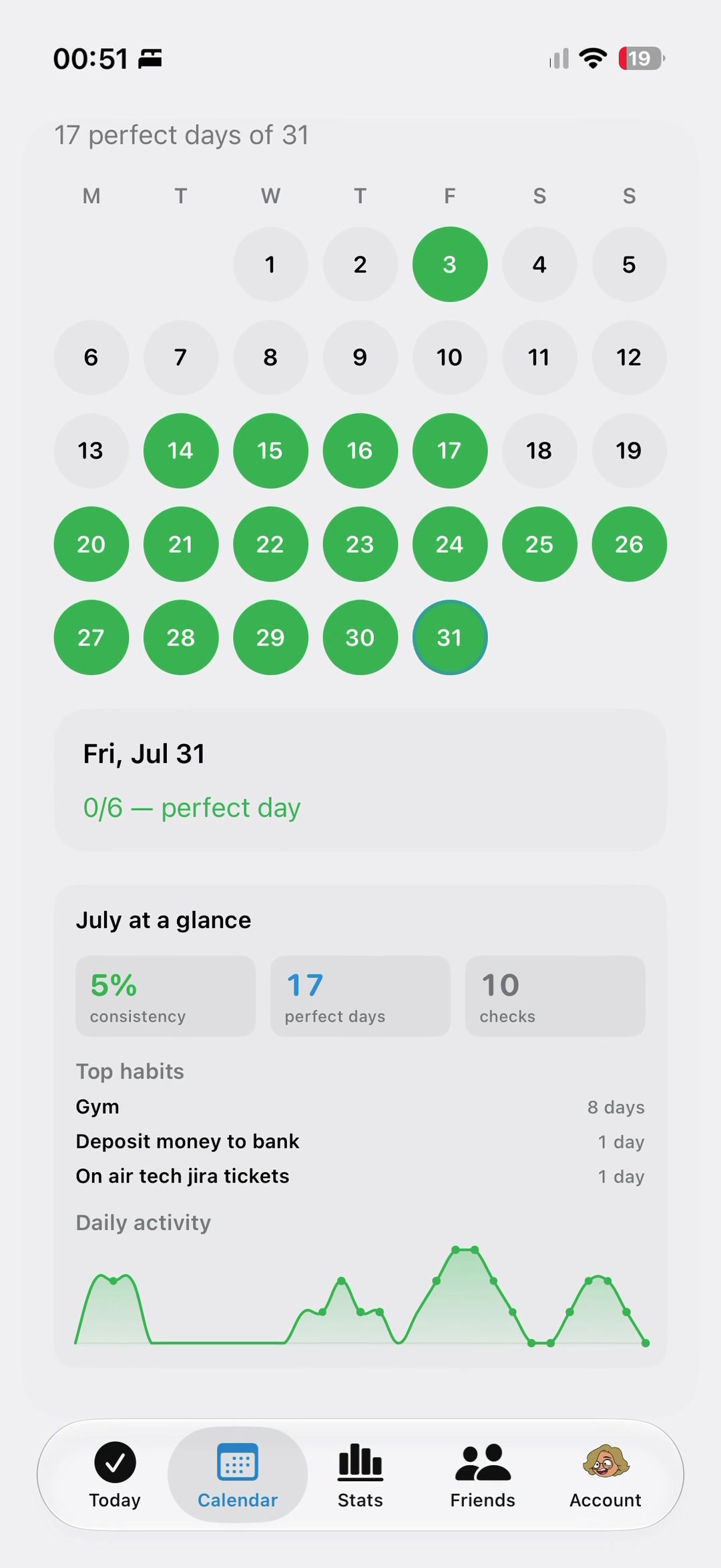Tap day 5 on the calendar
The height and width of the screenshot is (1568, 721).
(629, 264)
